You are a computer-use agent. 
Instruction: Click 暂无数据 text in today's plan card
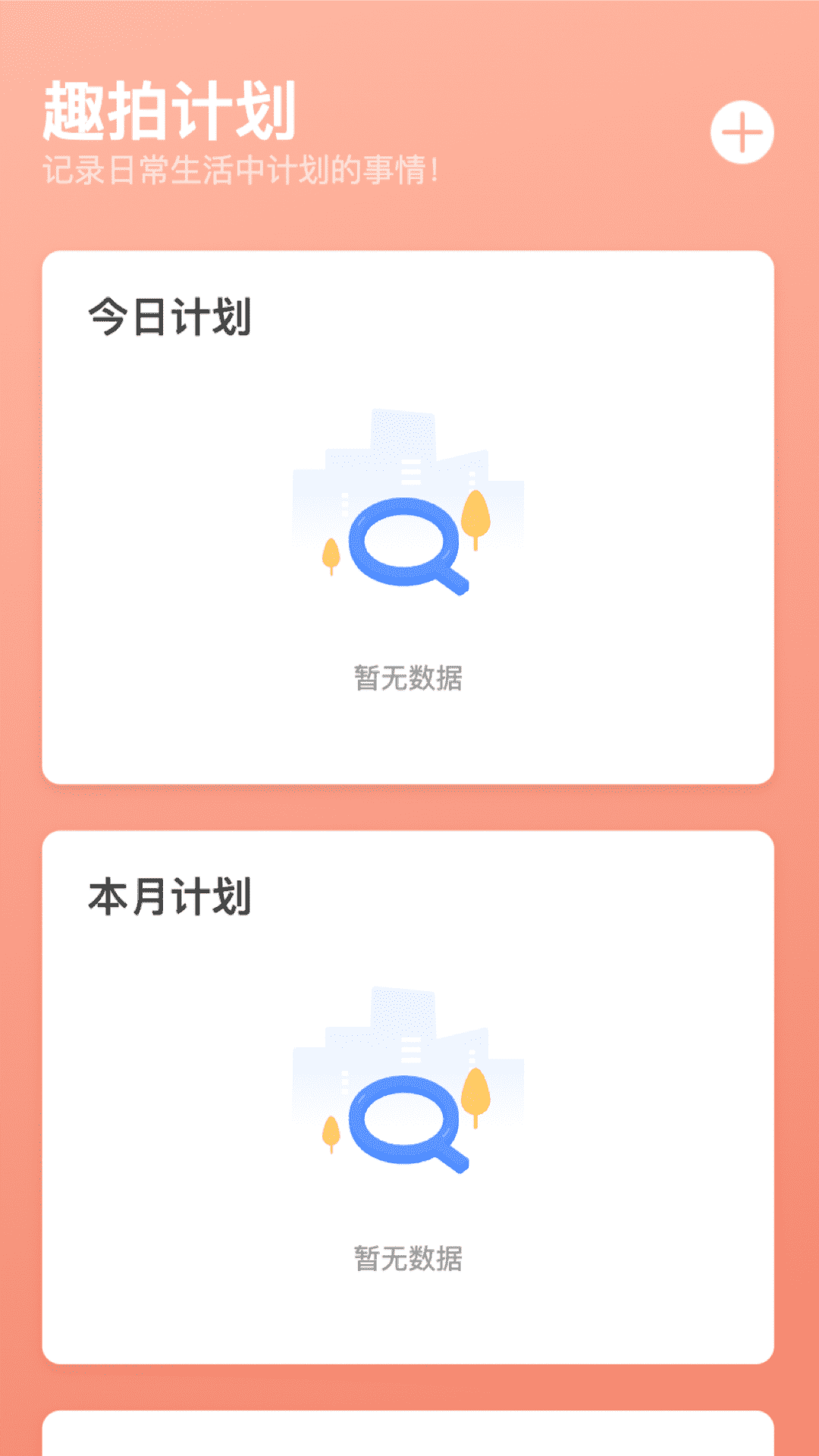[409, 677]
